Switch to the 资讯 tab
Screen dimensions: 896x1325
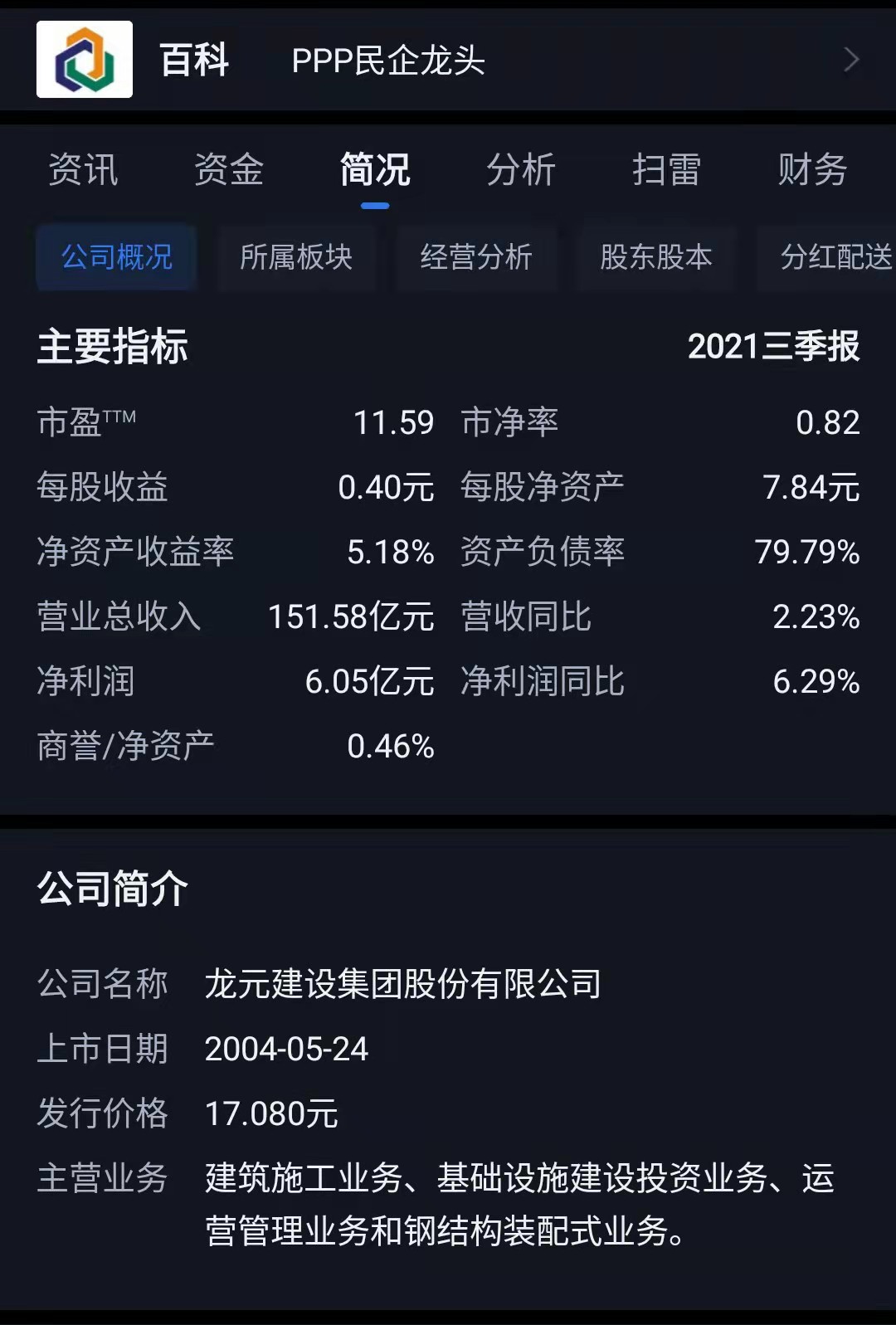(x=84, y=170)
